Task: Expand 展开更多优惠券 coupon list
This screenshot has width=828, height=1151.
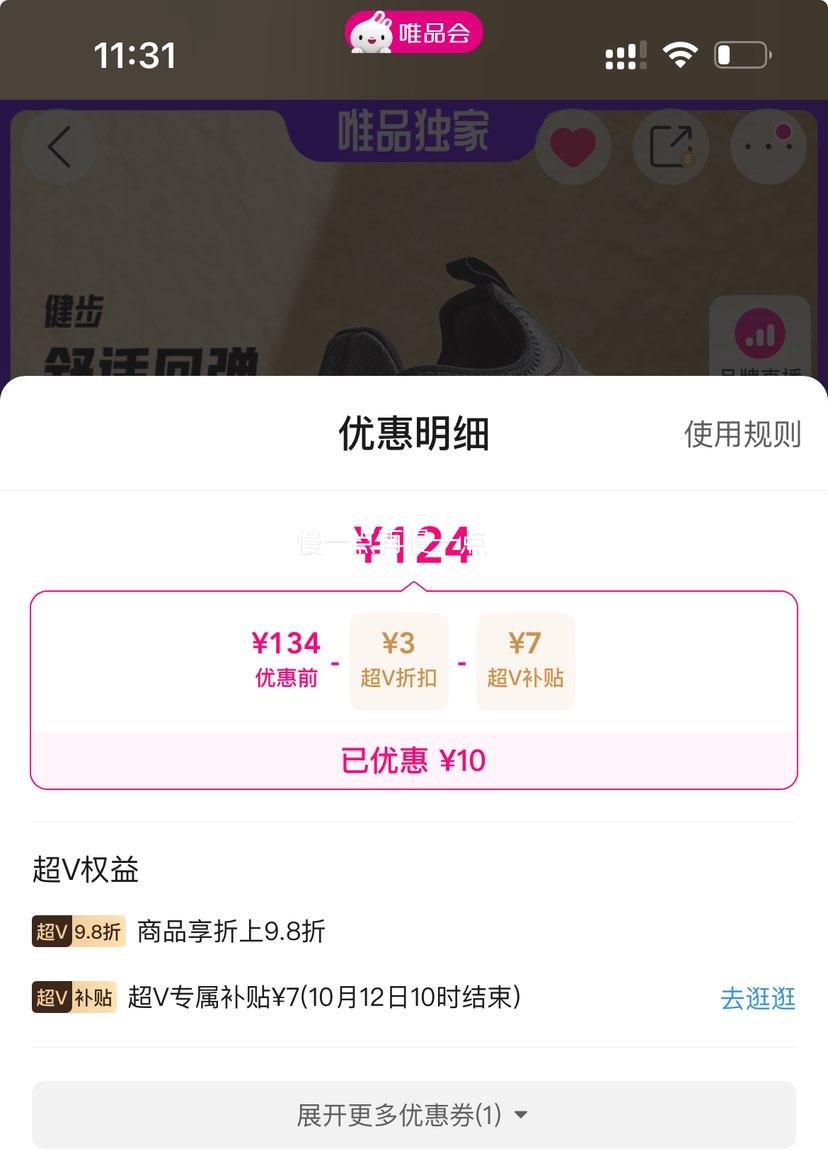Action: pyautogui.click(x=413, y=1115)
